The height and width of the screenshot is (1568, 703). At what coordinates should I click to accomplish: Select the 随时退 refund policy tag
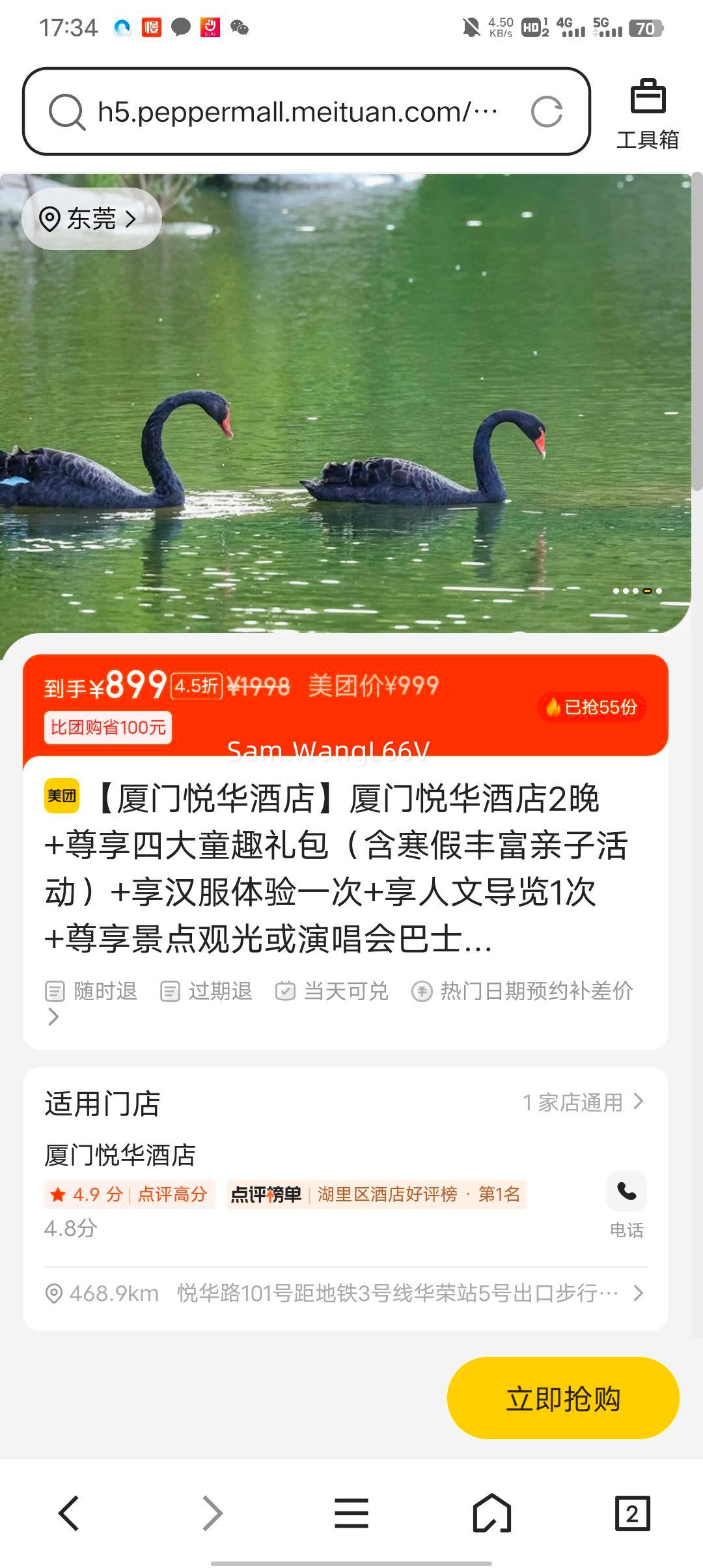pyautogui.click(x=93, y=990)
